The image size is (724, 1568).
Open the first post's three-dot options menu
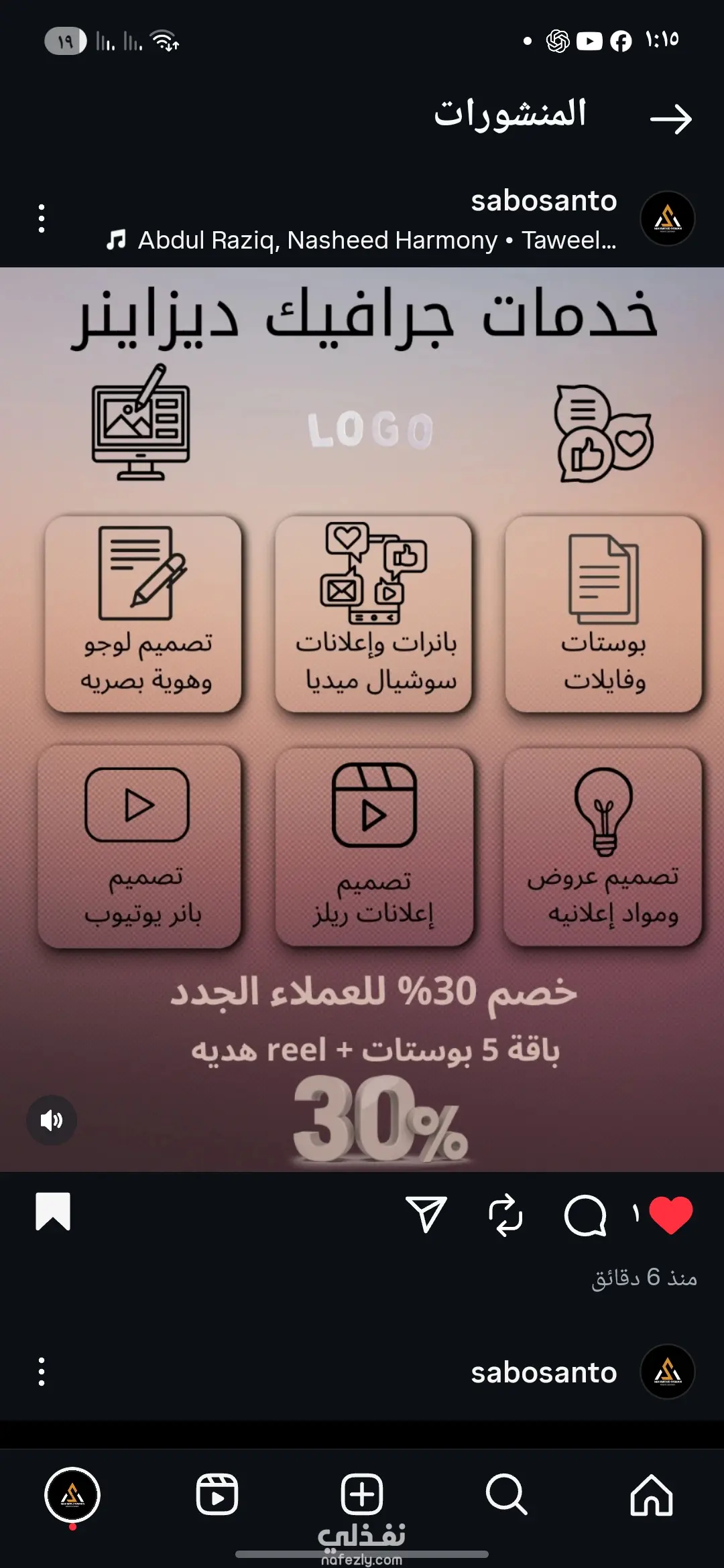click(42, 218)
